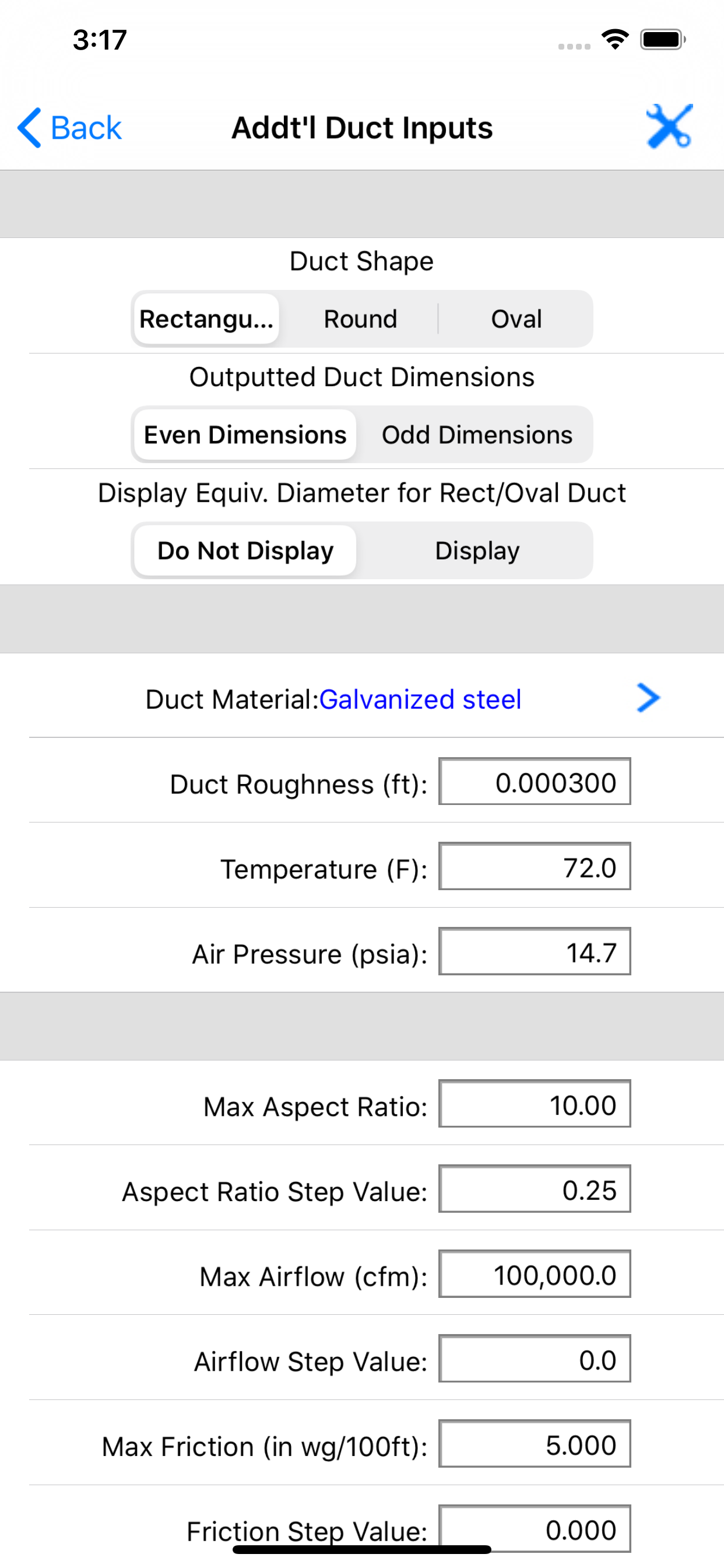This screenshot has width=724, height=1568.
Task: Edit the Air Pressure (psia) value
Action: [535, 952]
